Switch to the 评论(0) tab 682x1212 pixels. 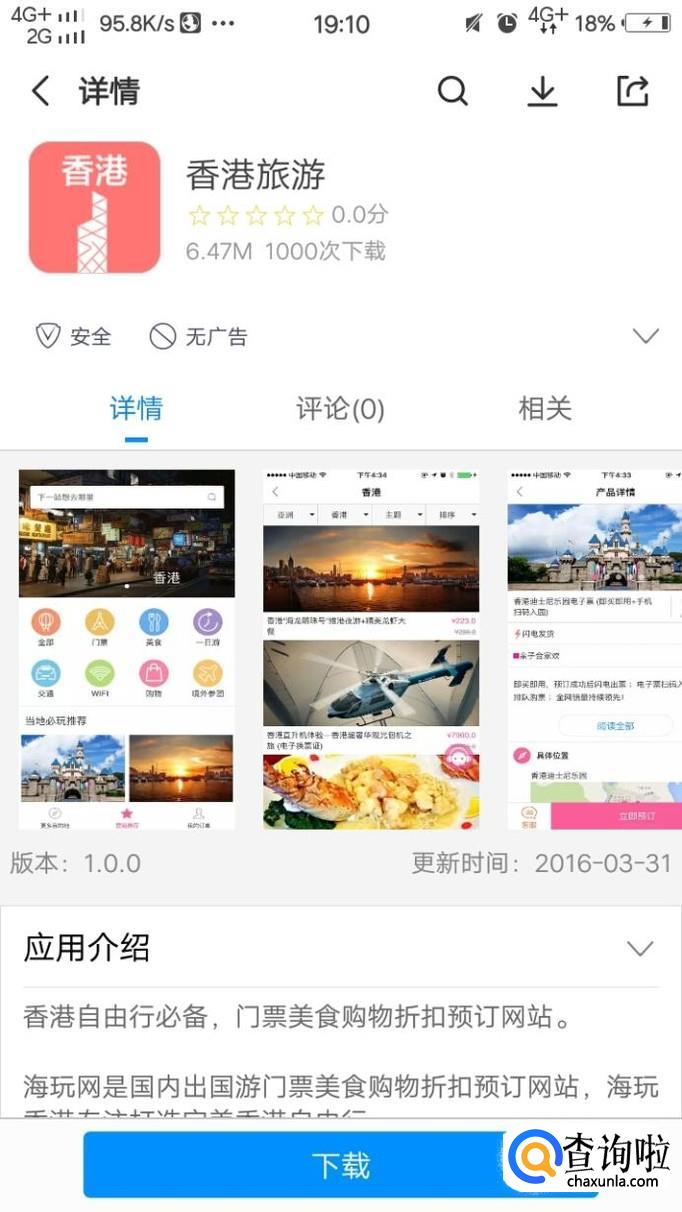click(340, 408)
